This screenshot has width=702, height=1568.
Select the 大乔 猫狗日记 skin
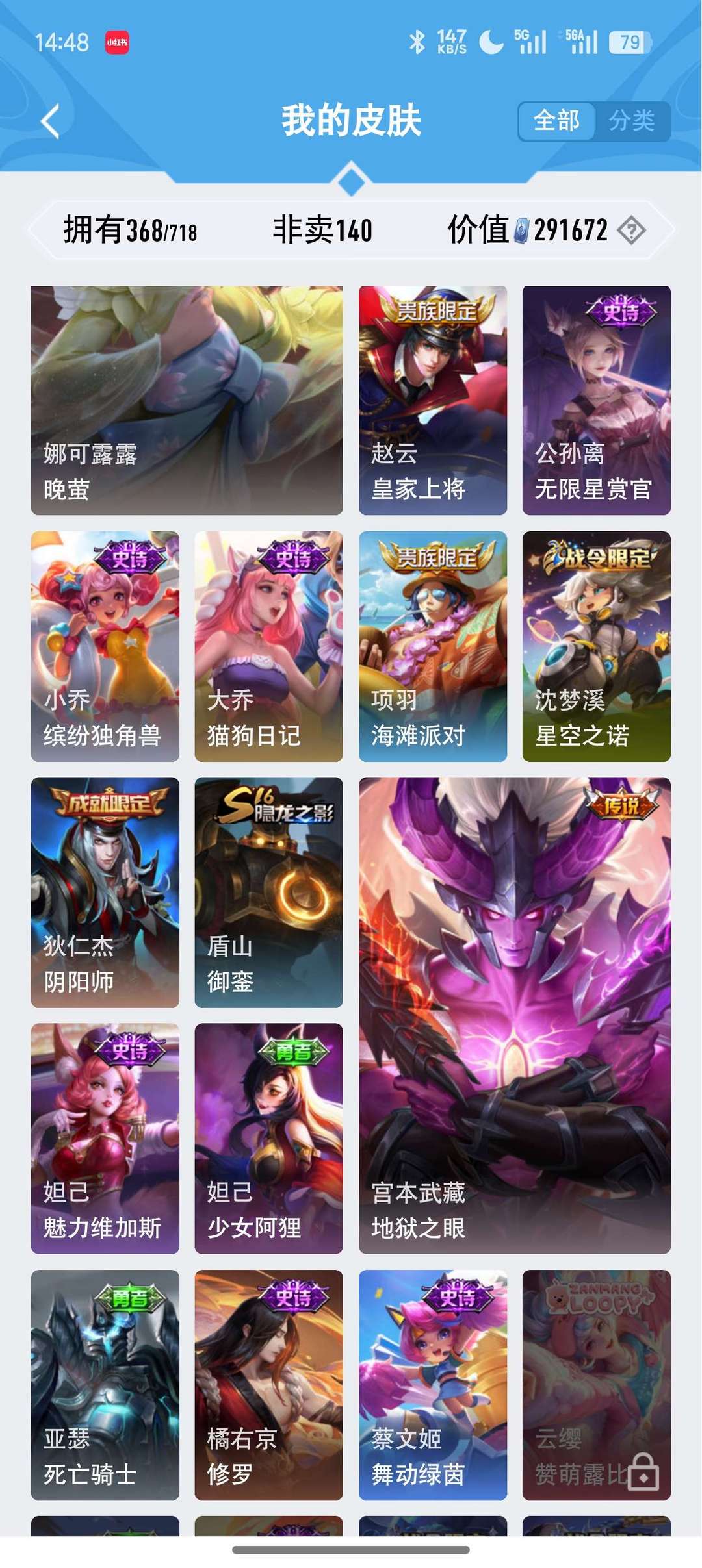pyautogui.click(x=269, y=646)
